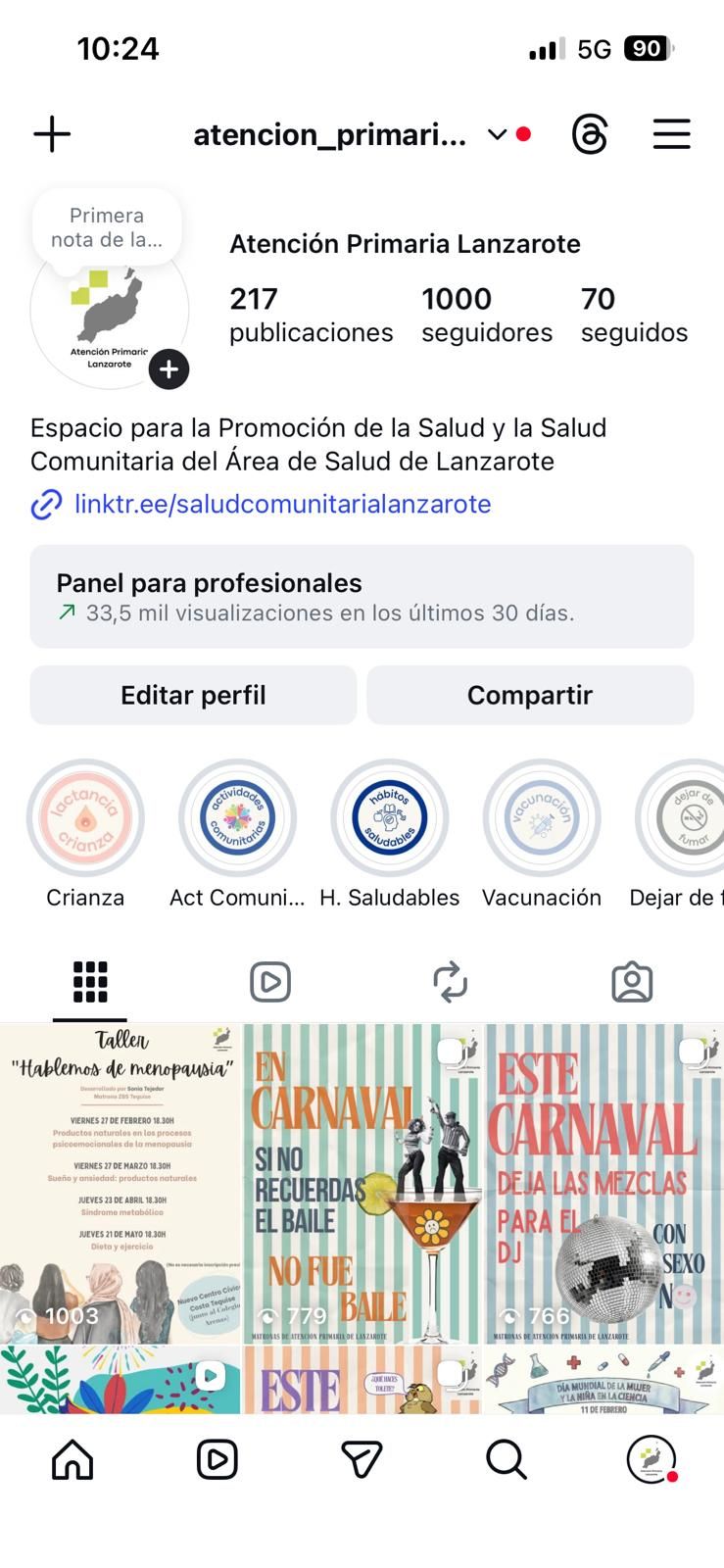This screenshot has width=724, height=1568.
Task: Select the grid view tab
Action: [x=89, y=981]
